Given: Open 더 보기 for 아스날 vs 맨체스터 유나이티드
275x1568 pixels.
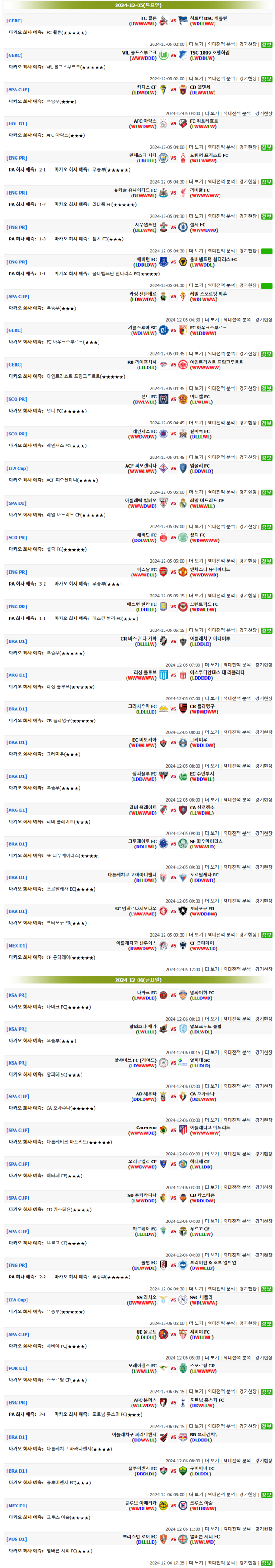Looking at the screenshot, I should pyautogui.click(x=195, y=596).
